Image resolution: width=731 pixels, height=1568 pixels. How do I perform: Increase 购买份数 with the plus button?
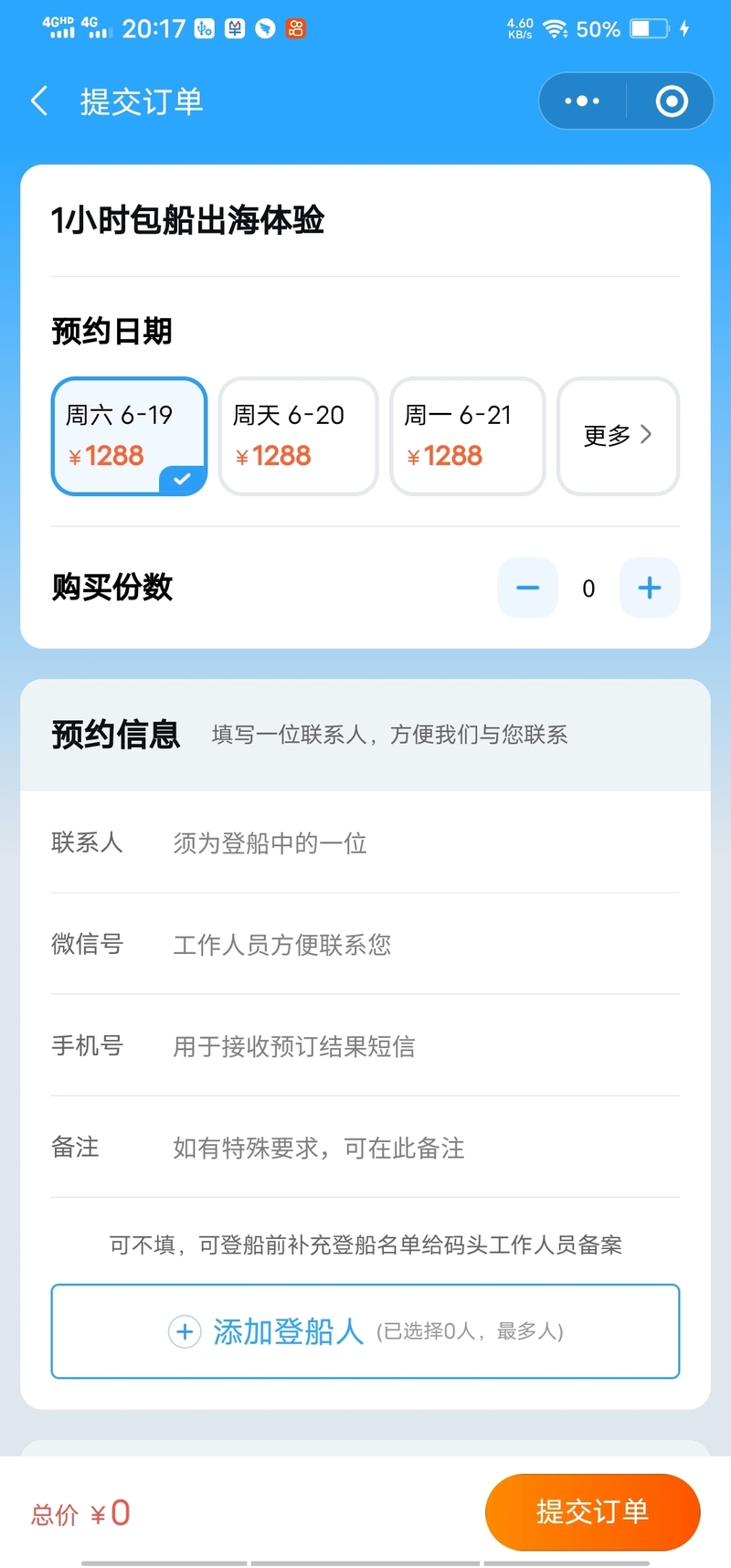(650, 588)
